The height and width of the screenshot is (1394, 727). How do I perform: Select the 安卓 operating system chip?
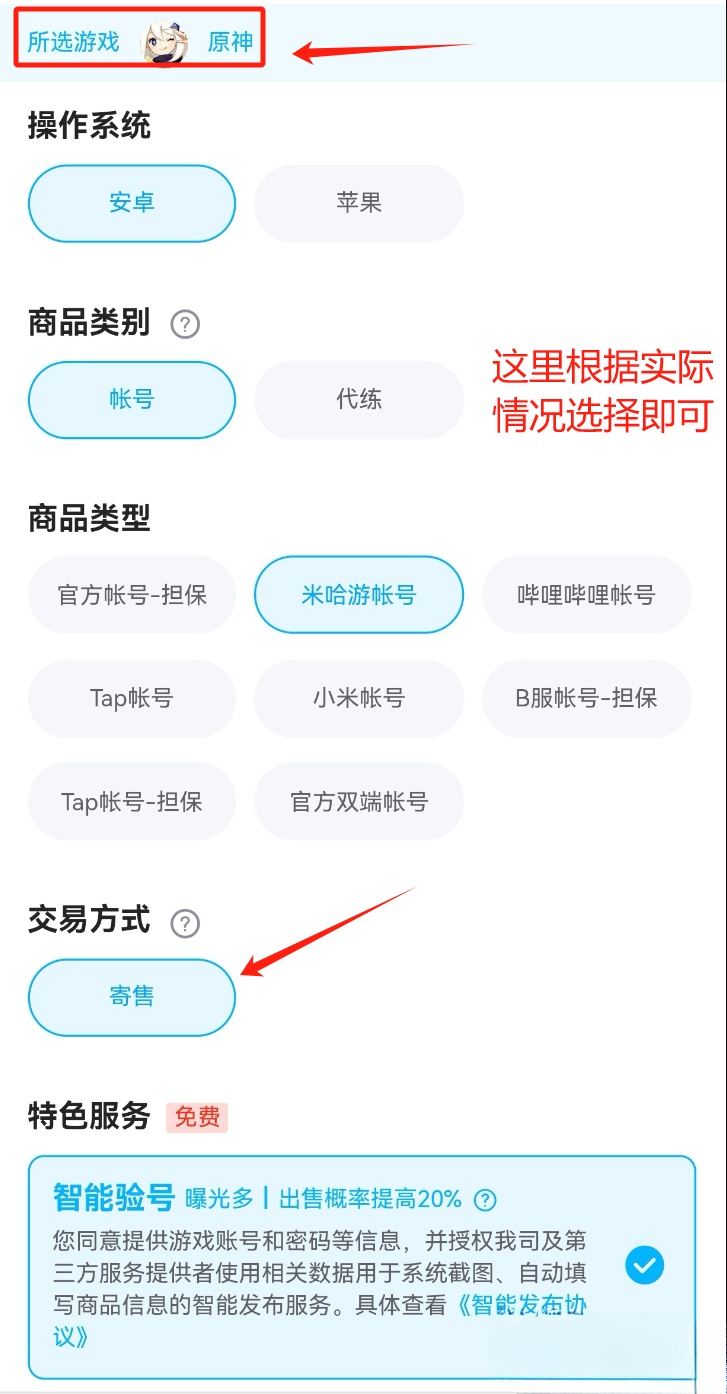[132, 204]
